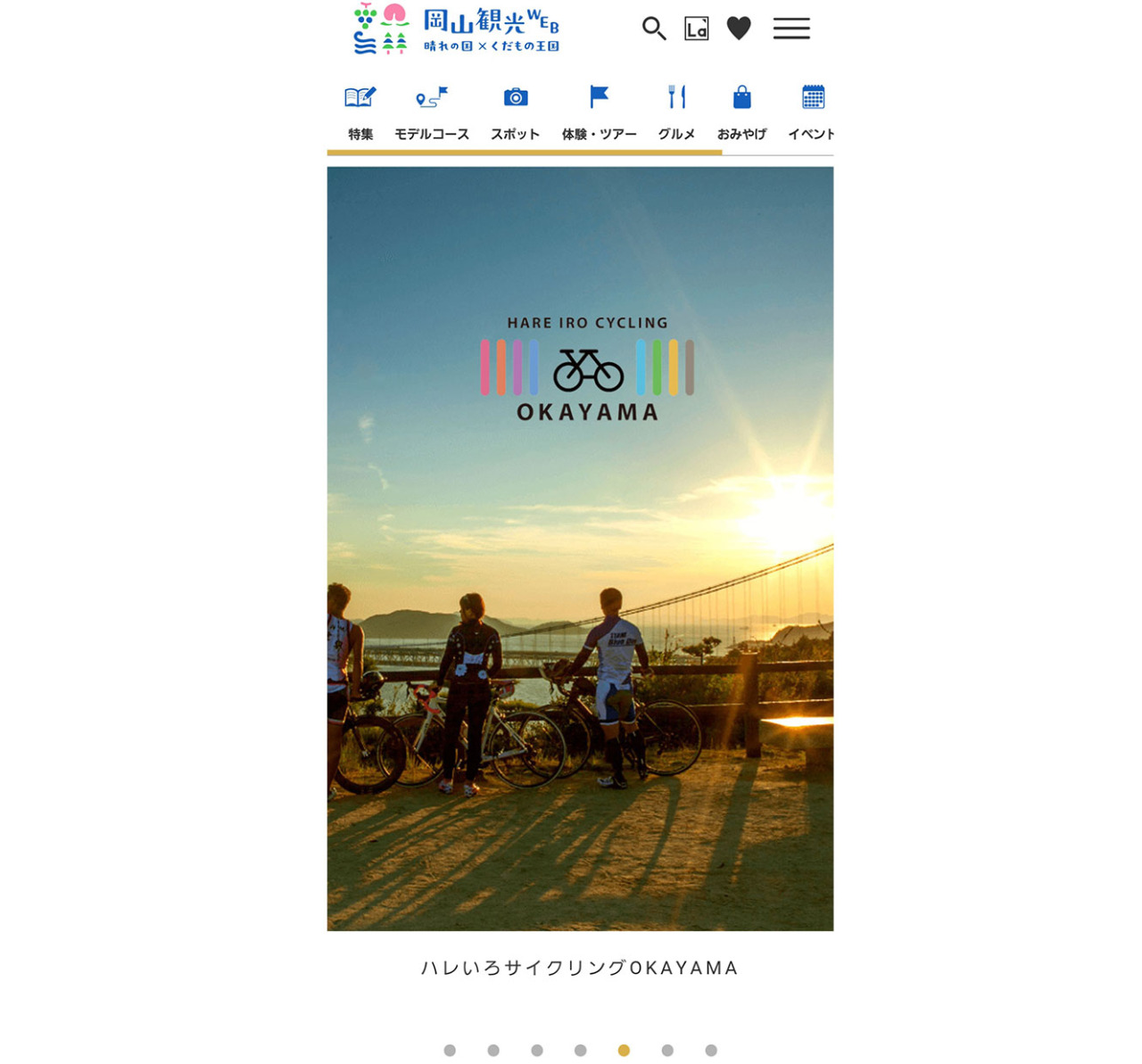Open the search magnifier icon

[654, 29]
